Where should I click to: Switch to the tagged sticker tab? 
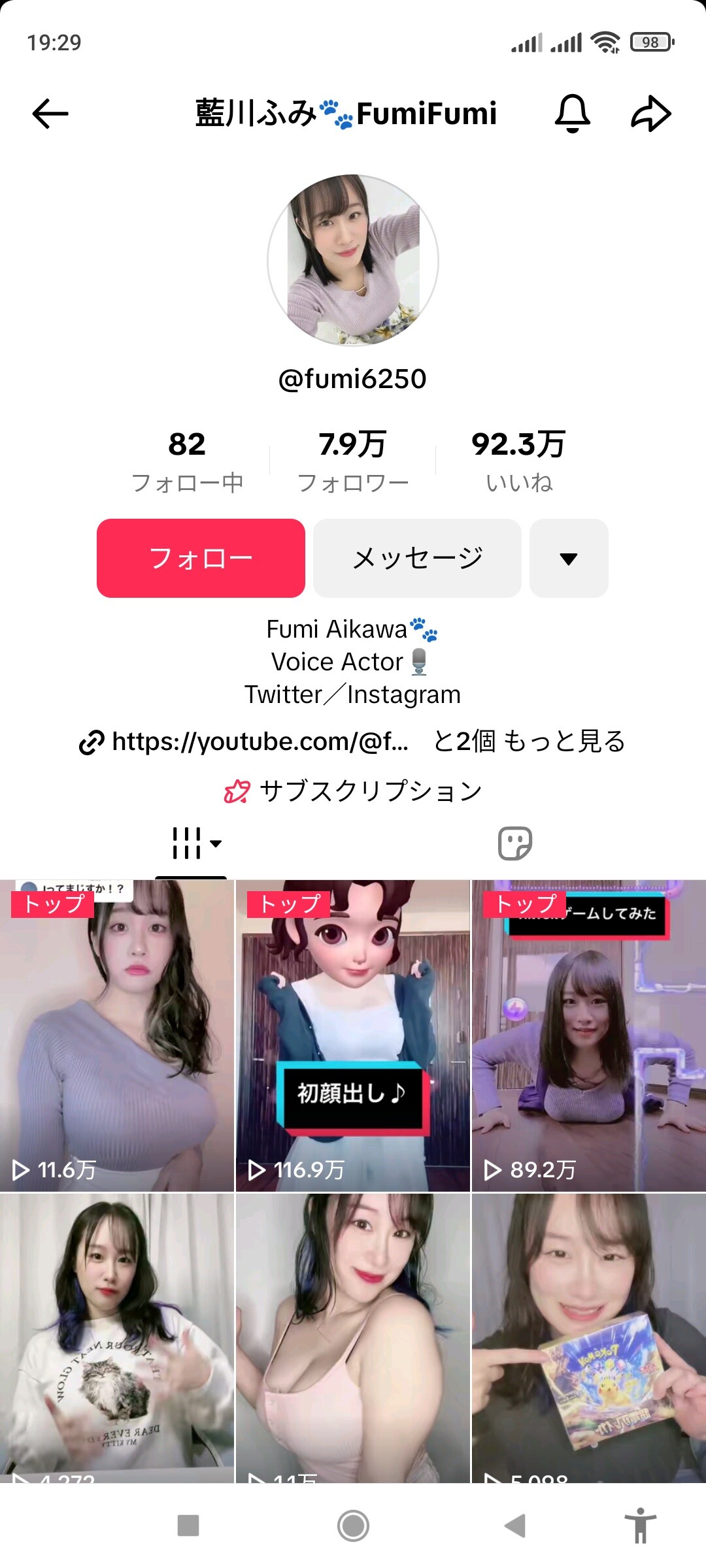[514, 843]
